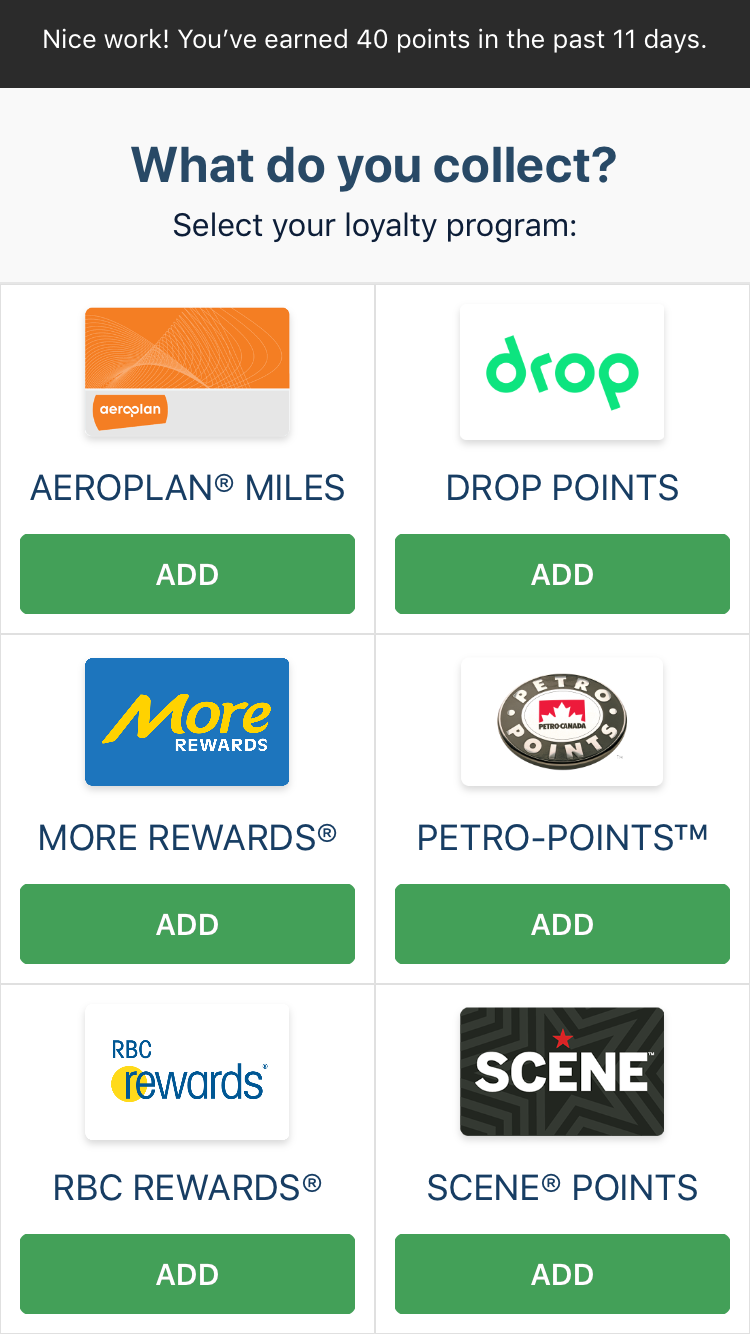Add Scene Points to your account
750x1334 pixels.
[x=562, y=1274]
